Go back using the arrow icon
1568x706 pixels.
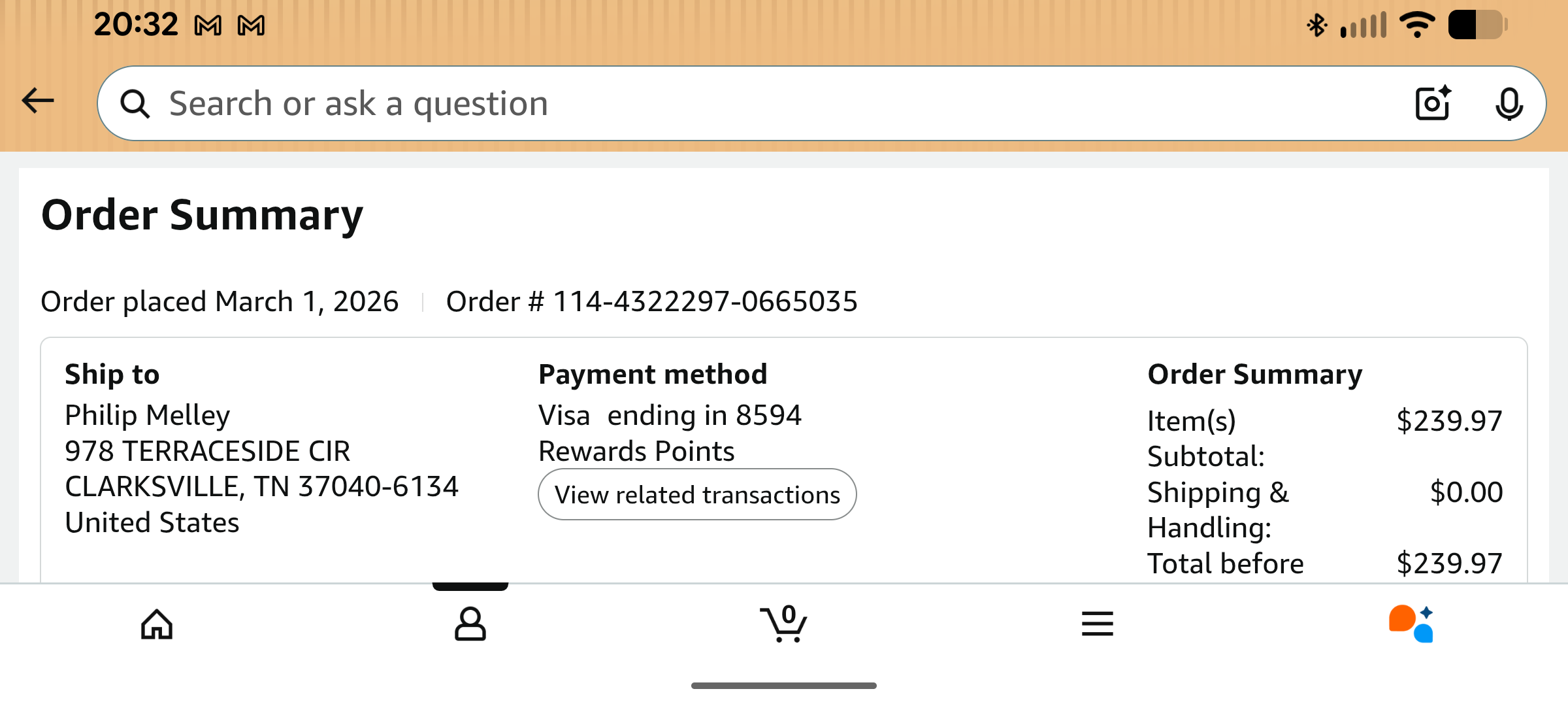point(38,101)
